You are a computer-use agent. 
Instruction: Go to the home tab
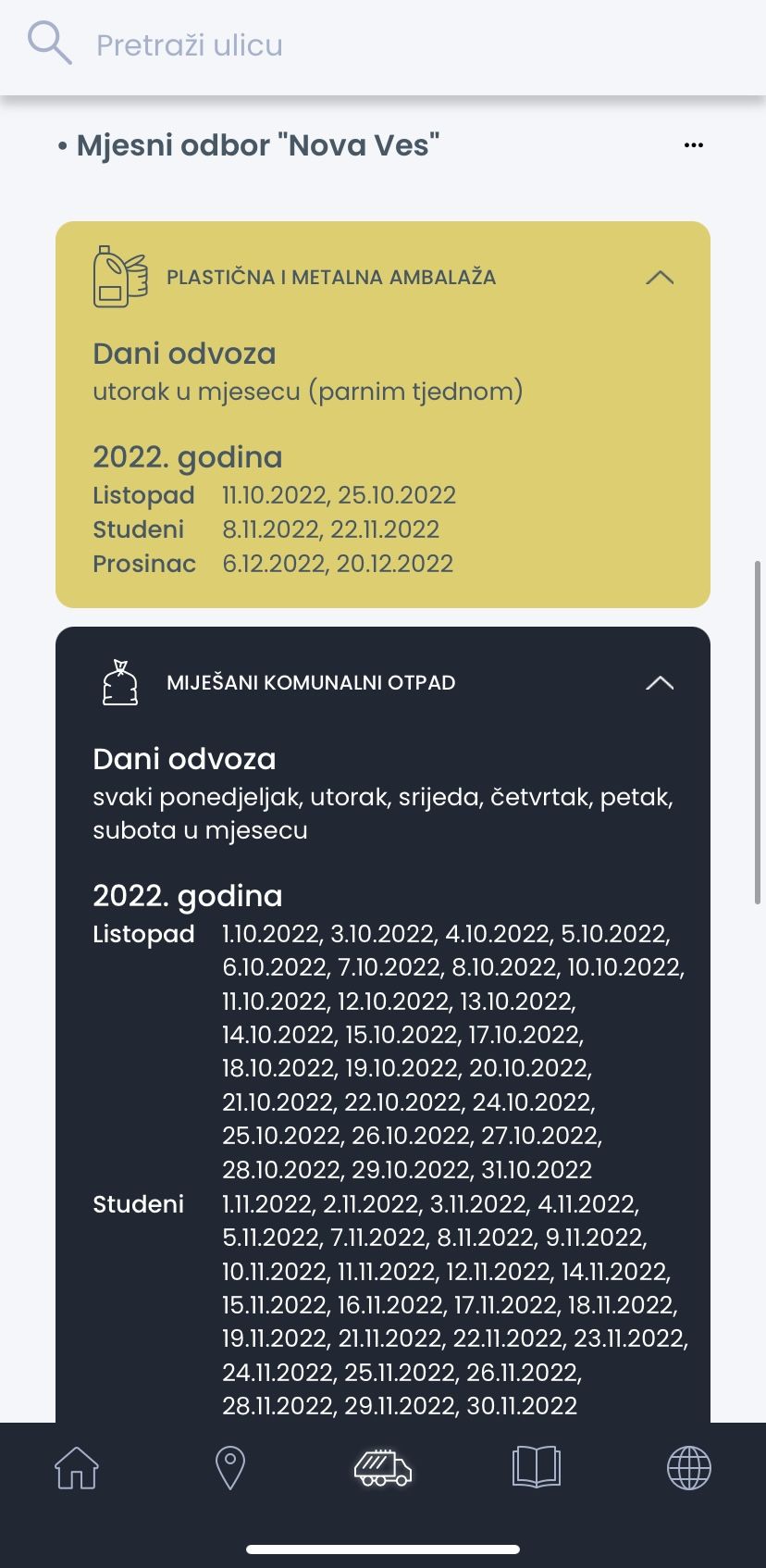click(x=77, y=1468)
